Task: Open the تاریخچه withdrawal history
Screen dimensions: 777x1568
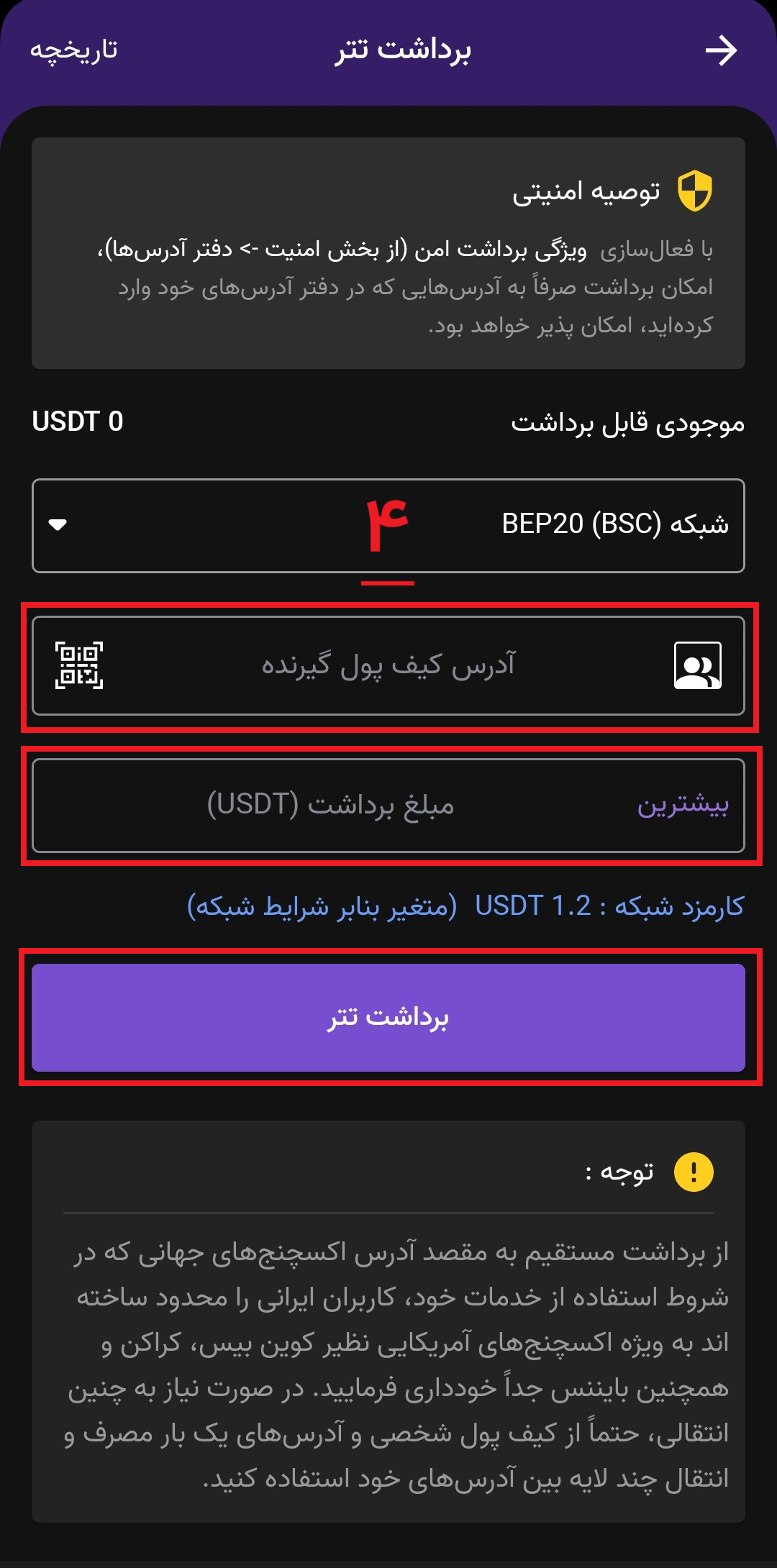Action: tap(73, 50)
